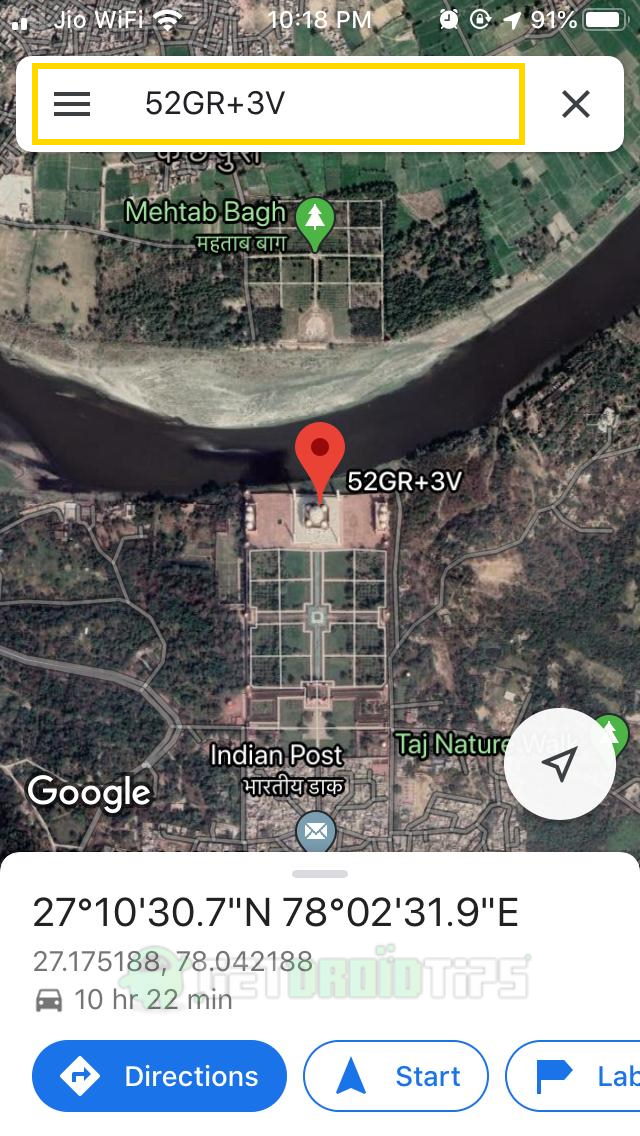Viewport: 640px width, 1136px height.
Task: Open the Indian Post marker
Action: tap(315, 831)
